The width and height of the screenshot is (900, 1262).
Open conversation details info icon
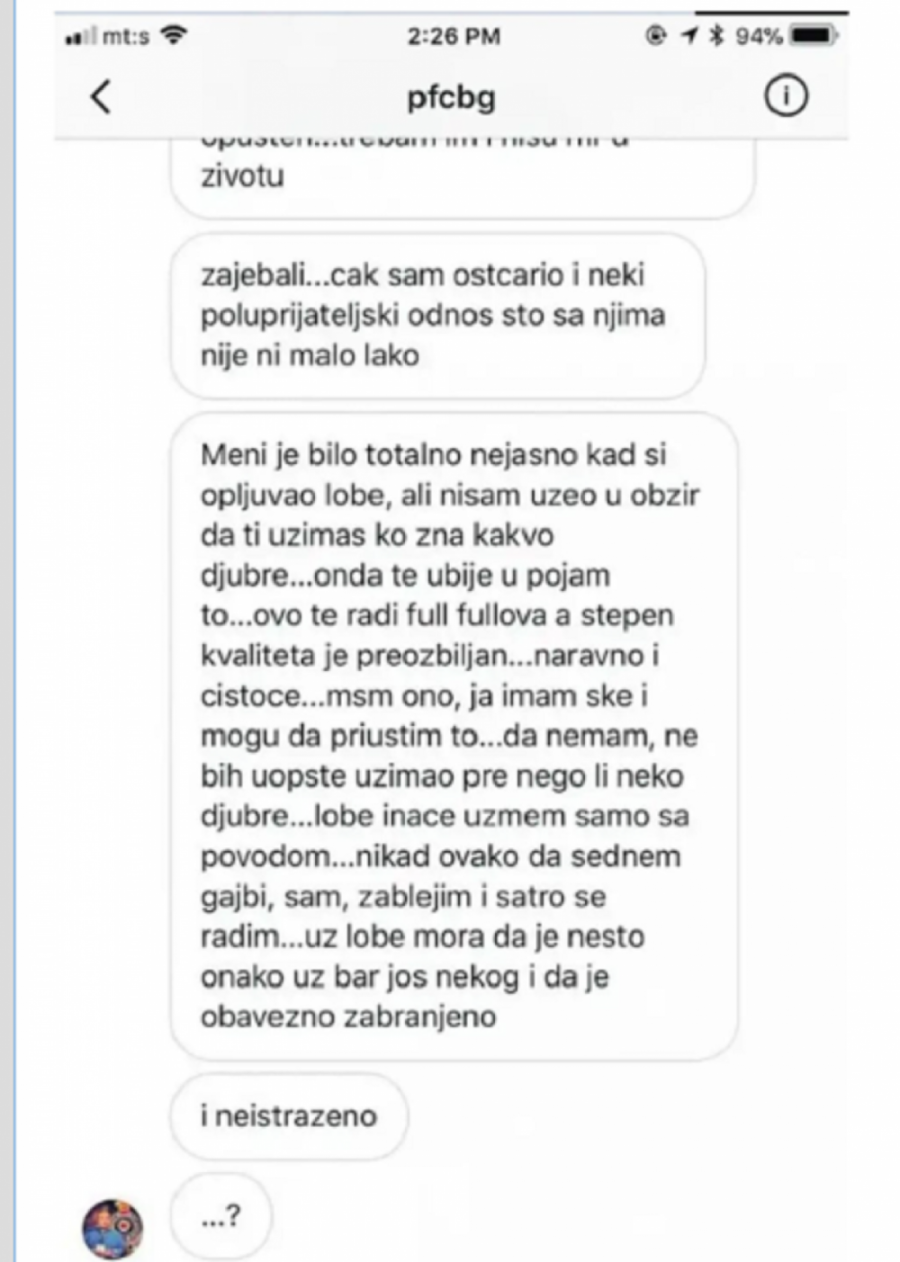786,96
